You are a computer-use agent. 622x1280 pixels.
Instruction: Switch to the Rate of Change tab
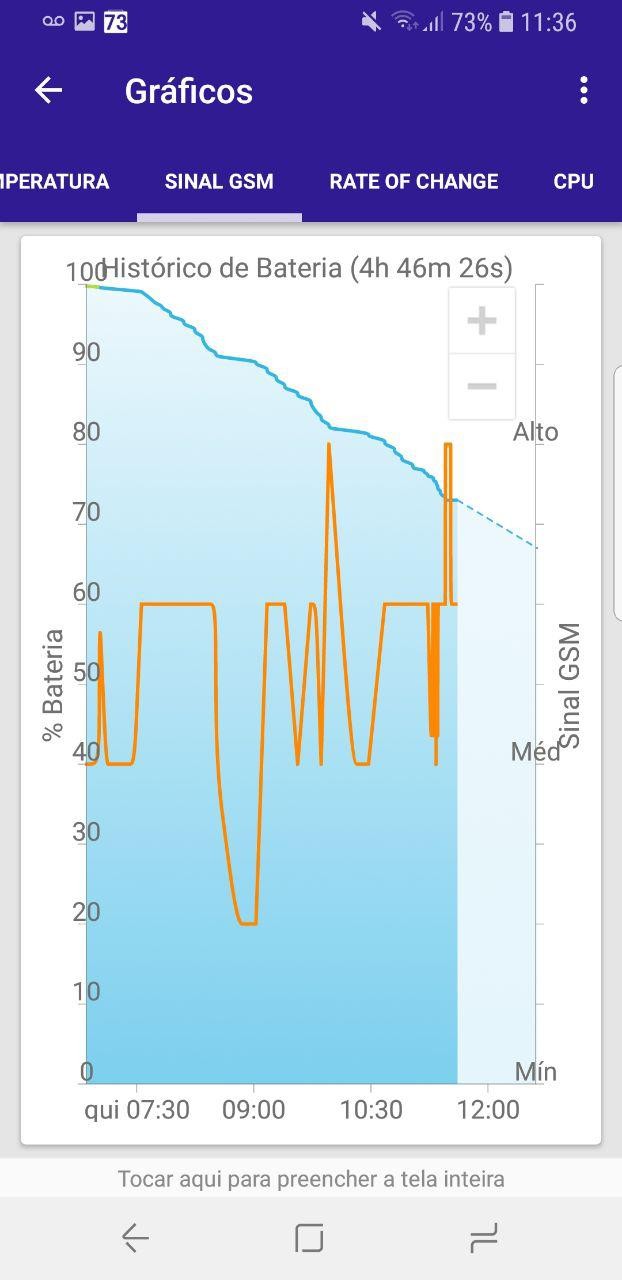click(x=413, y=181)
